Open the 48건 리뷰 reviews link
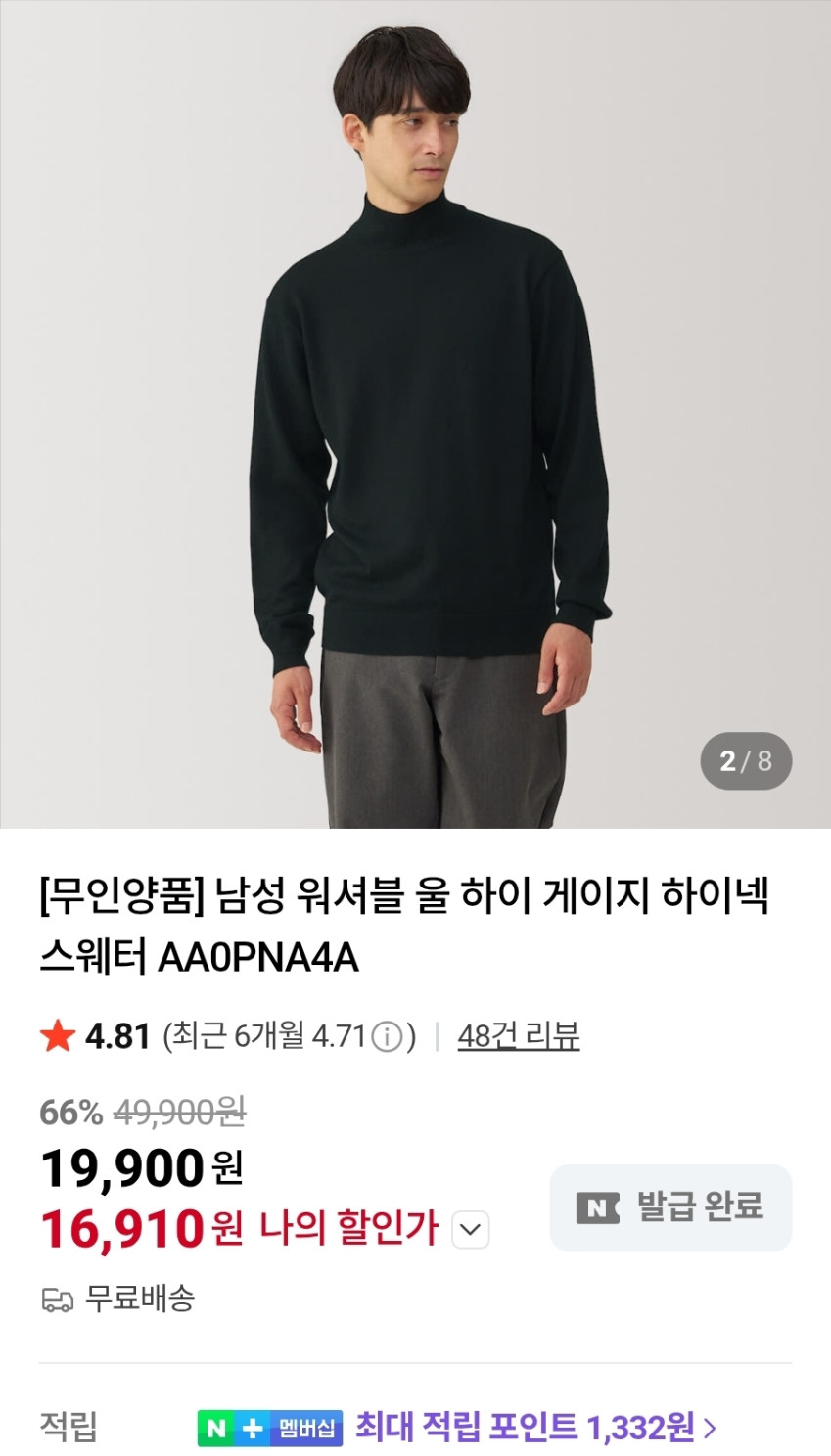 [518, 1035]
